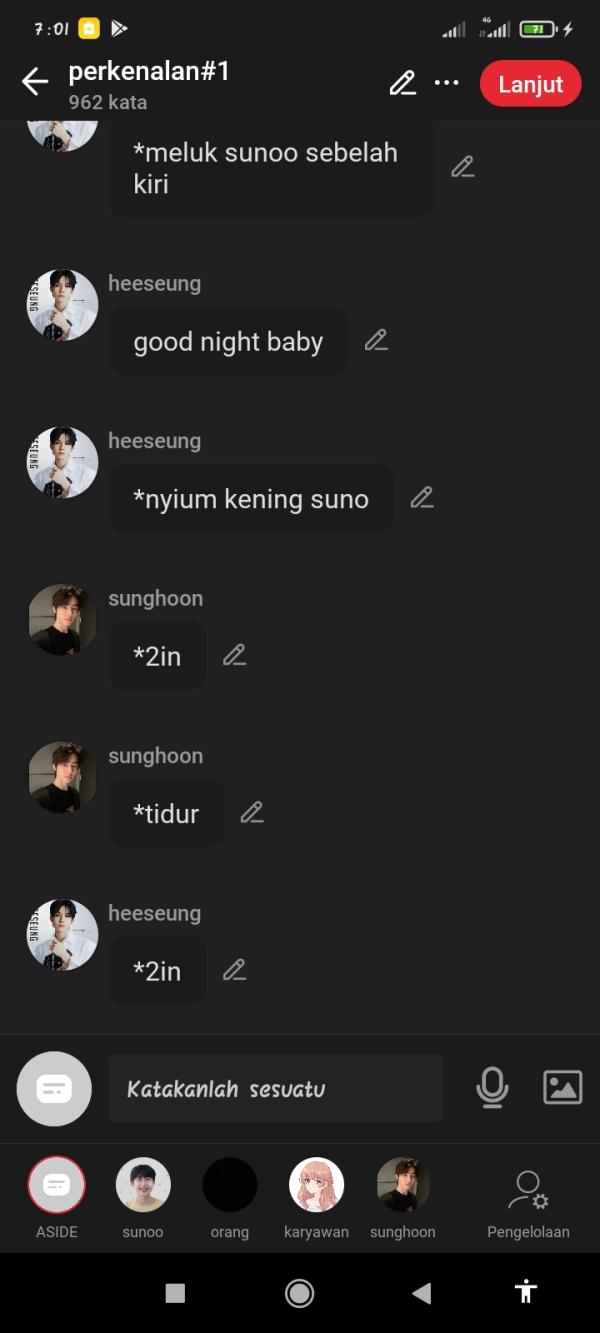Go to the system home screen

click(x=299, y=1293)
